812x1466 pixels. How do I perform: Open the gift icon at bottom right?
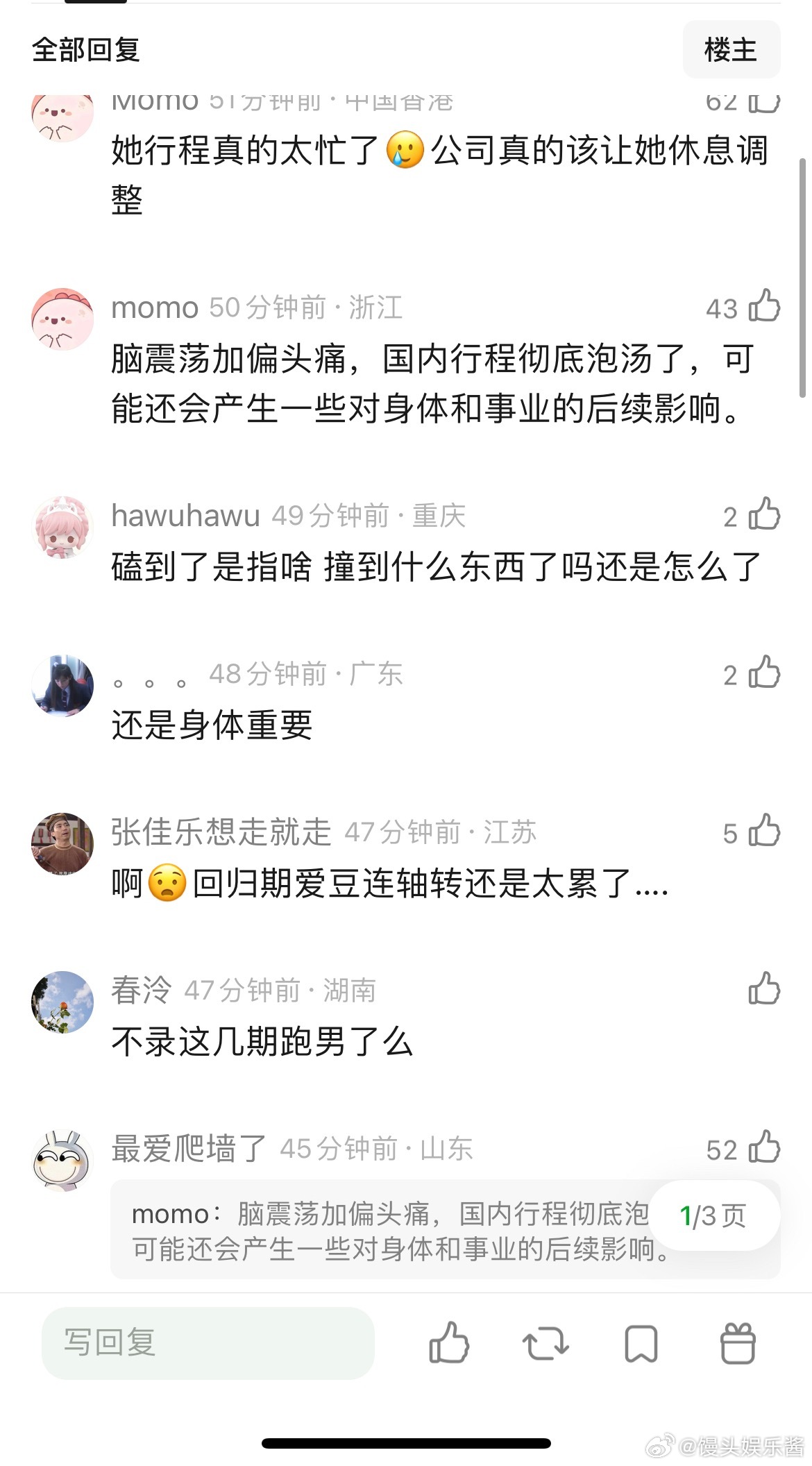coord(738,1344)
